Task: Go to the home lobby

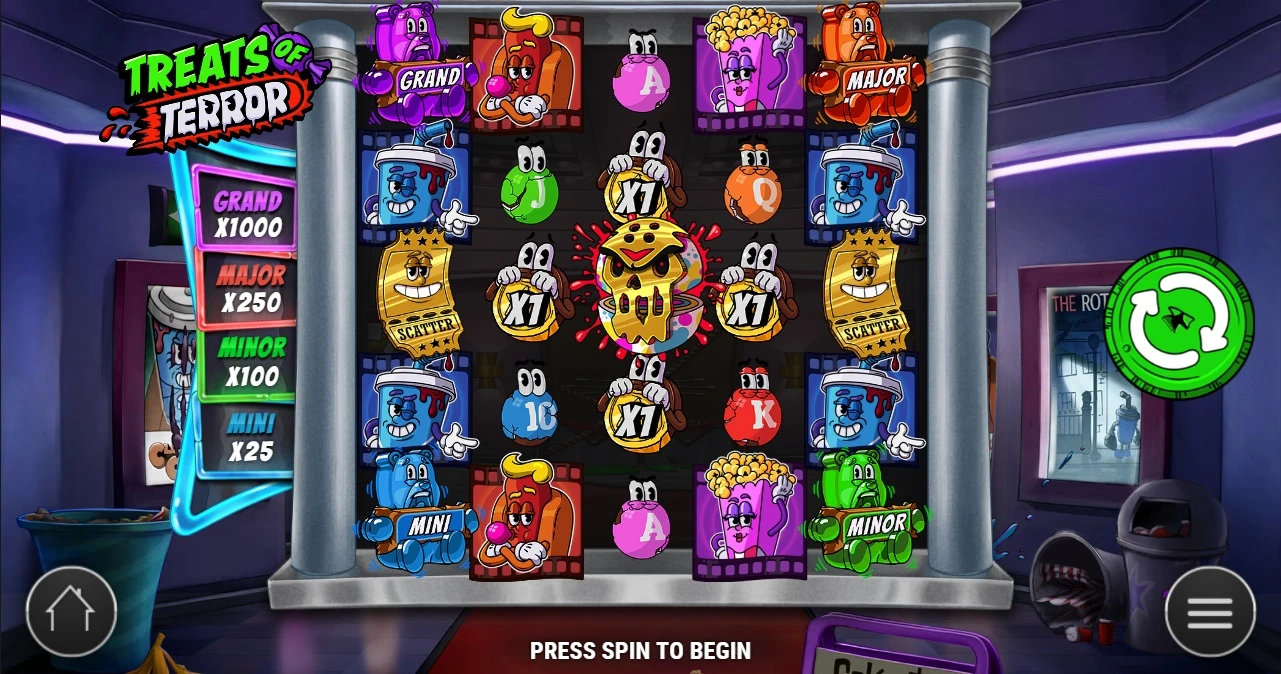Action: point(71,611)
